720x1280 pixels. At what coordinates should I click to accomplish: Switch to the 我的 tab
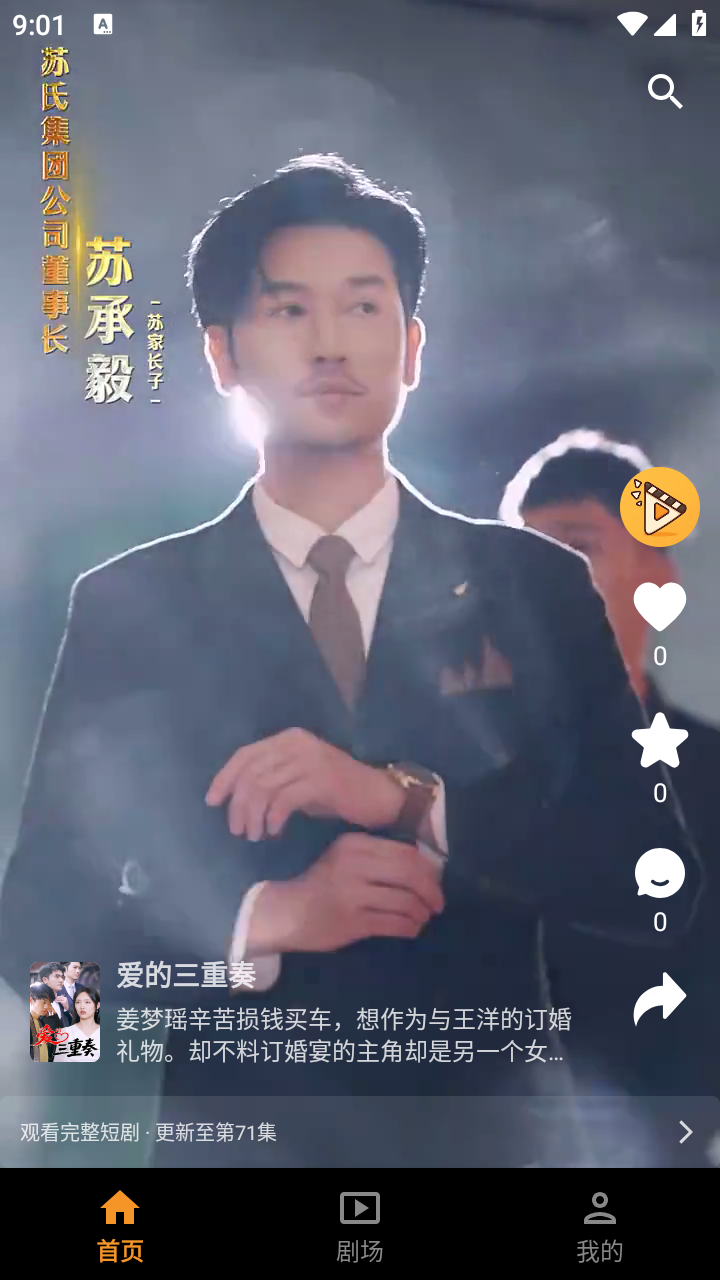[598, 1230]
